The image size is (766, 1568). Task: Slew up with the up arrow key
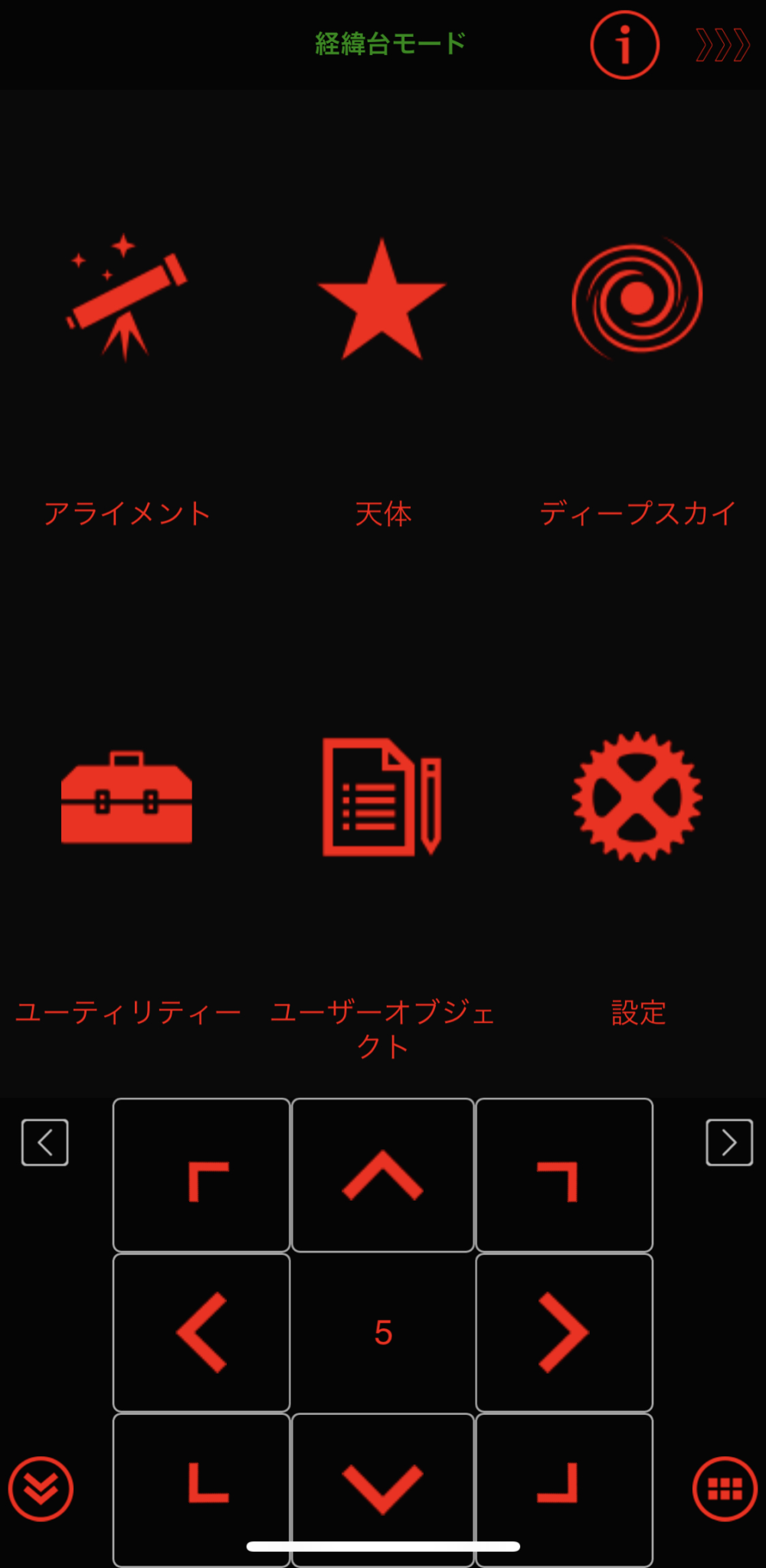(383, 1175)
